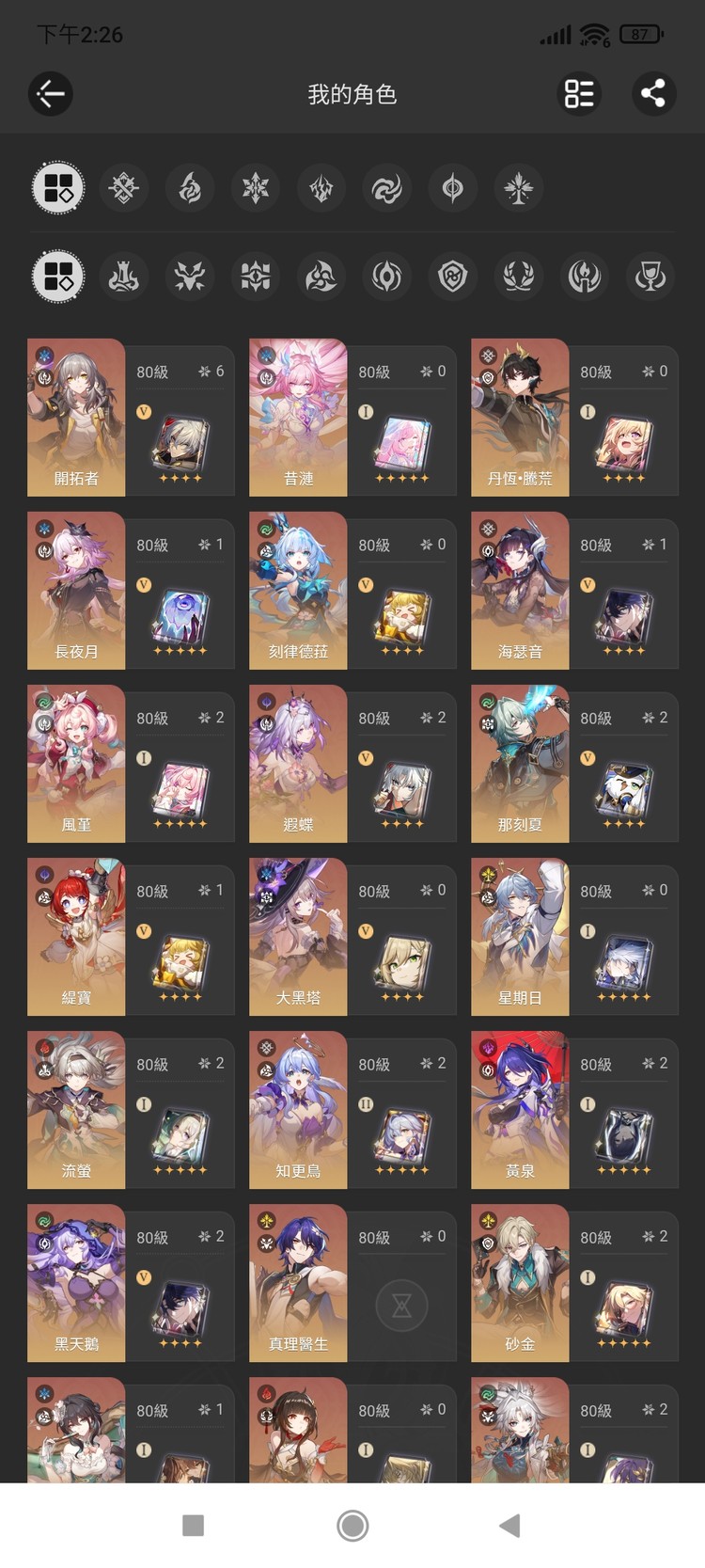The image size is (705, 1568).
Task: Filter characters by wind element
Action: (x=387, y=187)
